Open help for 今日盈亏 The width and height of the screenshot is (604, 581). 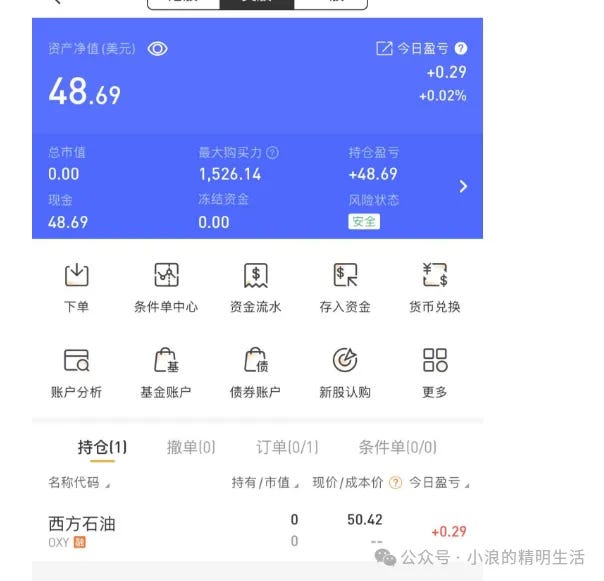pos(461,48)
